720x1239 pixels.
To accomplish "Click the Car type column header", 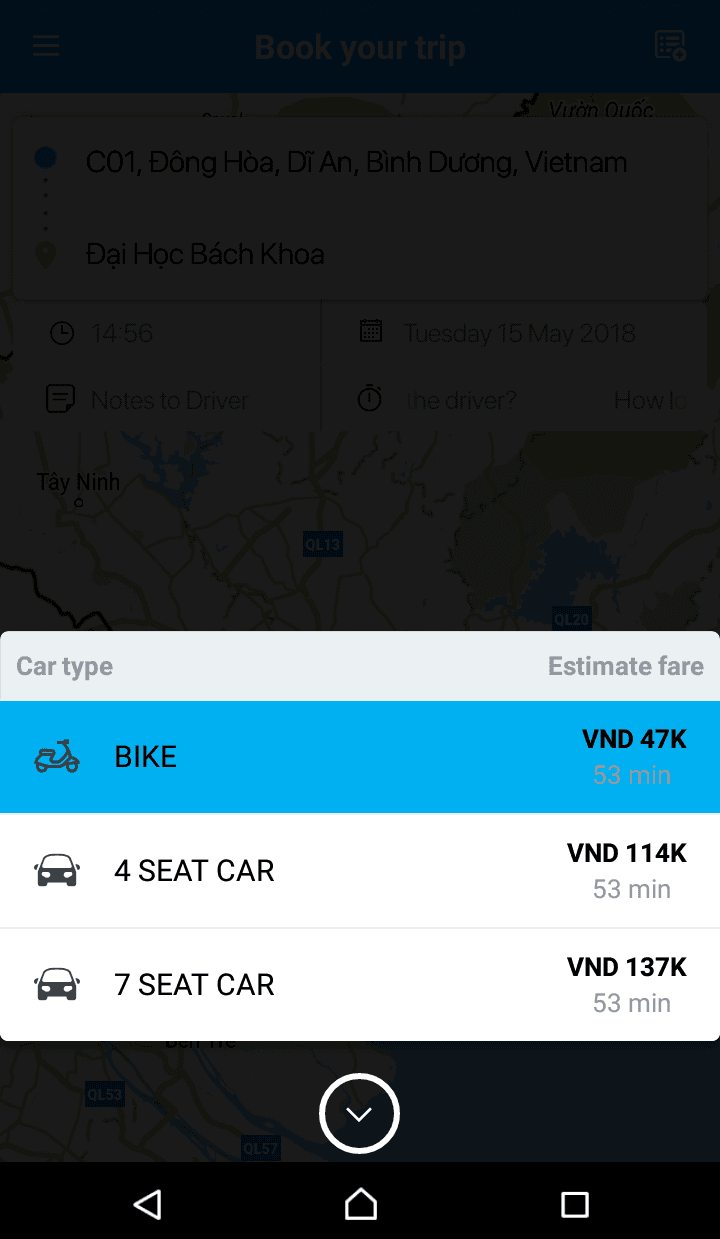I will tap(63, 665).
